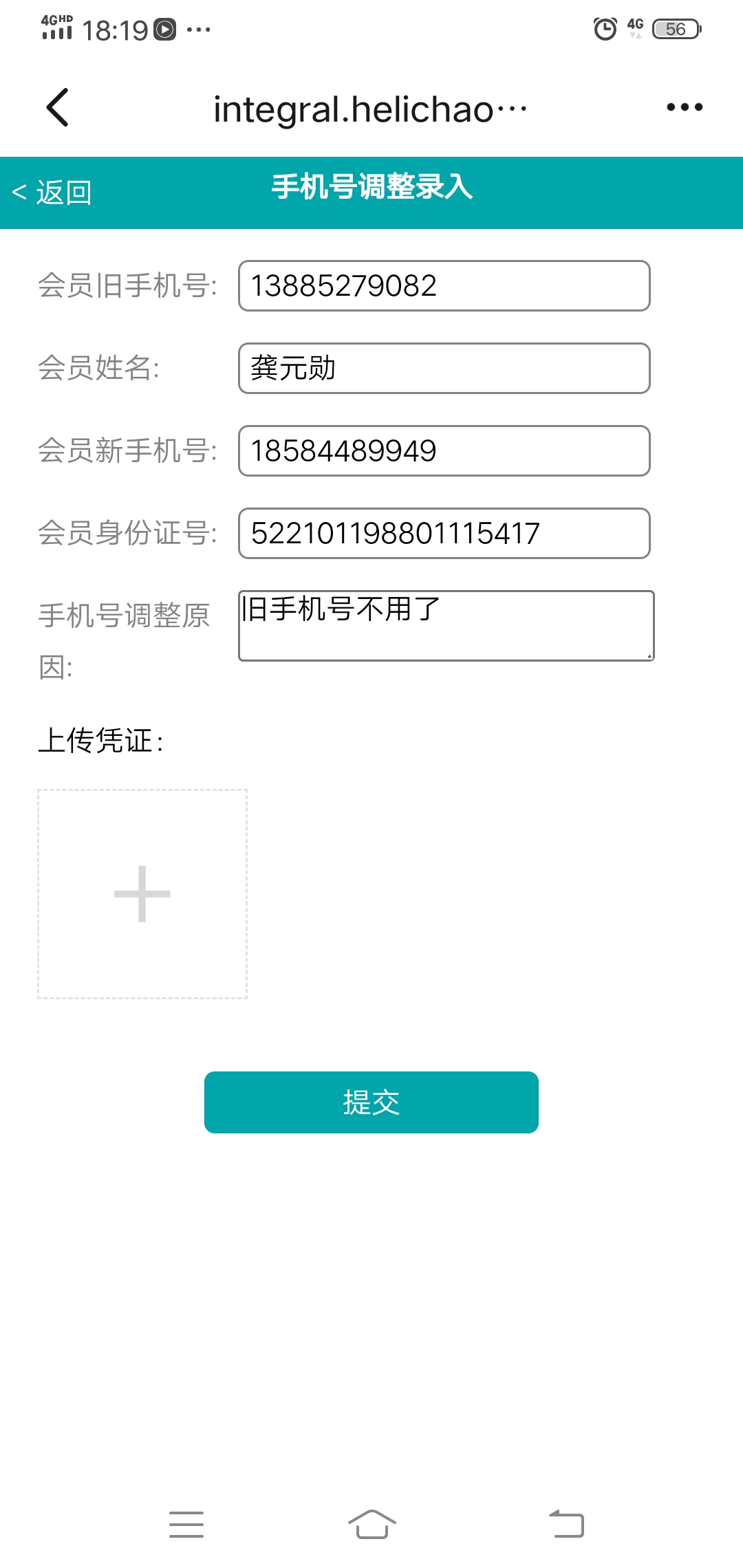Open the system recent apps menu
Viewport: 743px width, 1568px height.
[x=186, y=1524]
